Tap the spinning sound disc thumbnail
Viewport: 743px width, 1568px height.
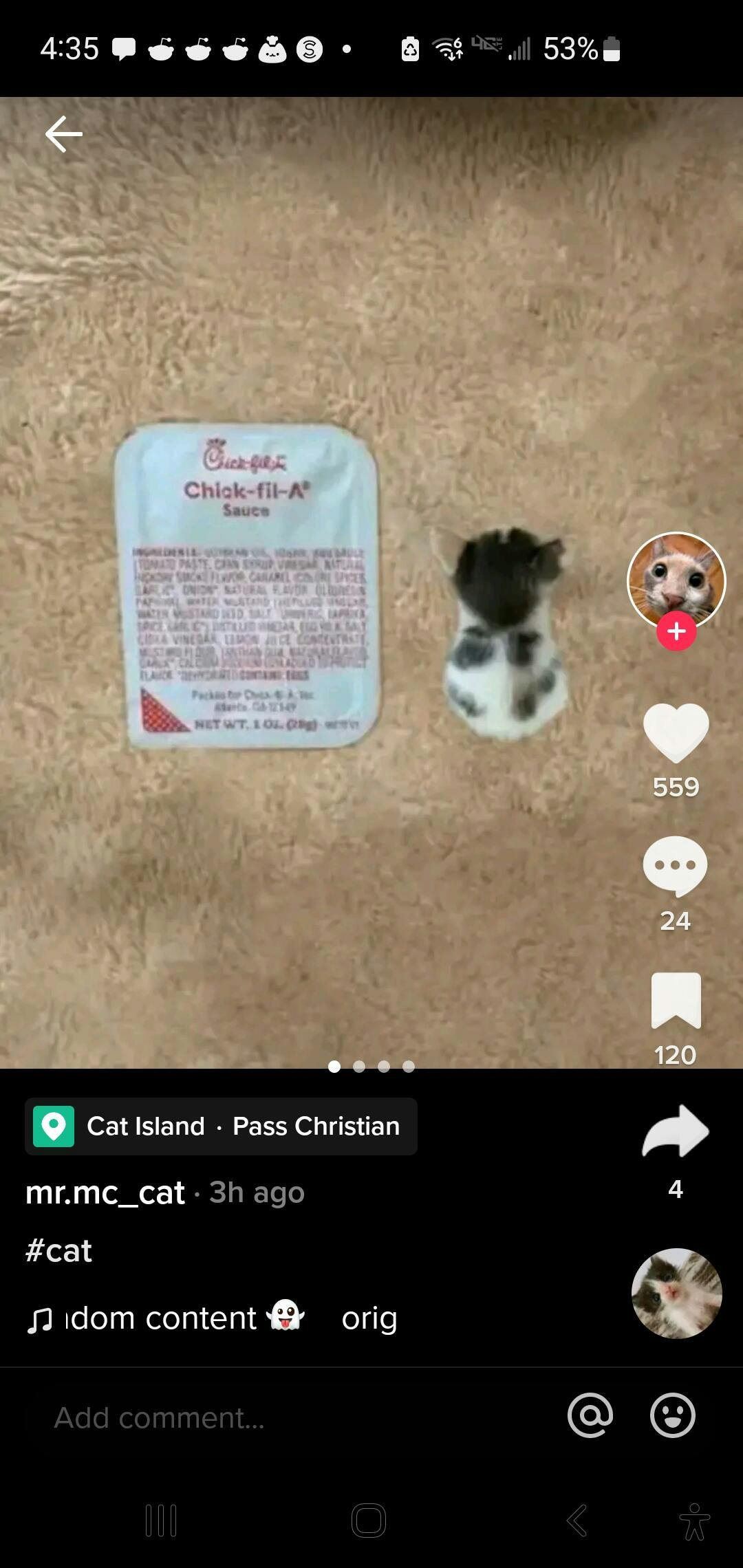pos(676,1294)
